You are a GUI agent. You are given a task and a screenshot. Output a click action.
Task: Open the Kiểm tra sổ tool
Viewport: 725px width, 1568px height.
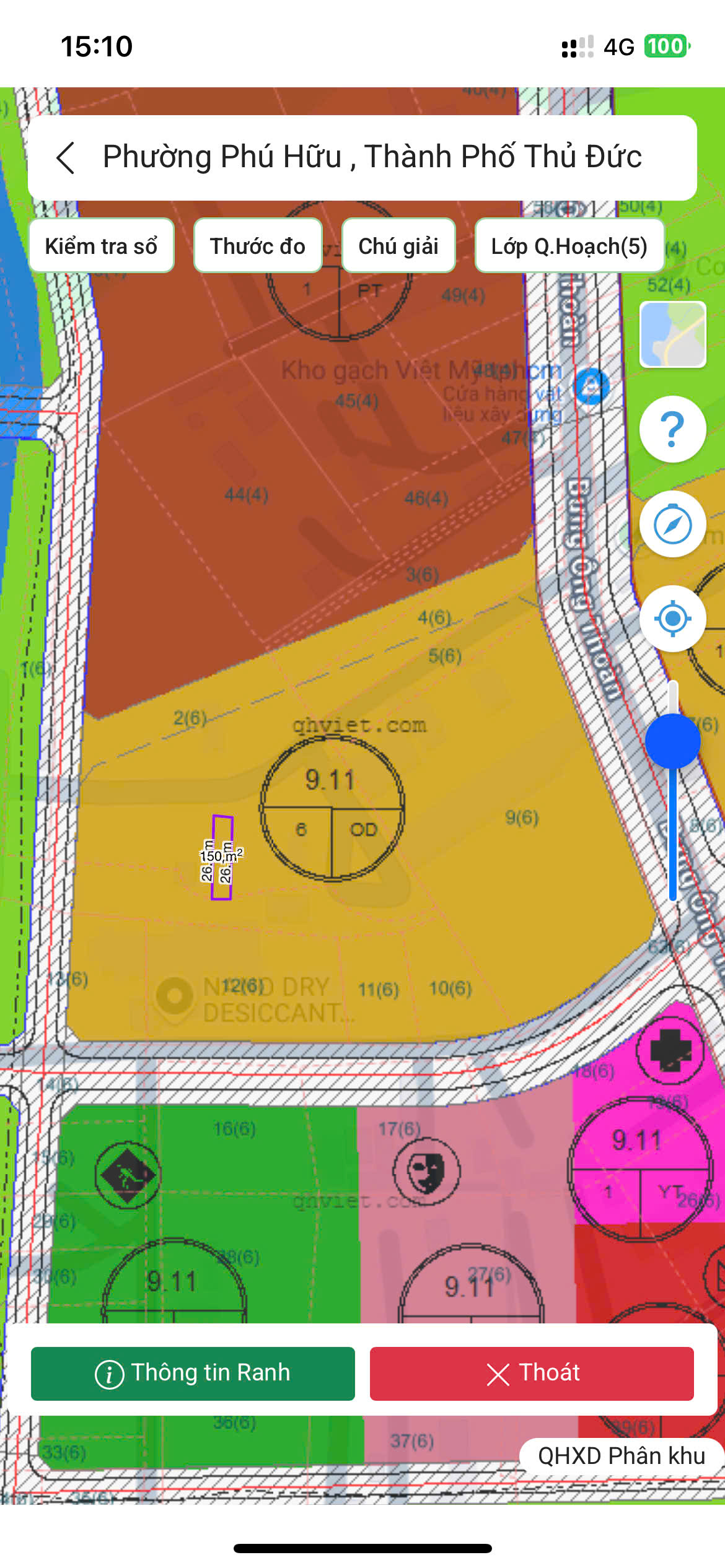click(102, 246)
